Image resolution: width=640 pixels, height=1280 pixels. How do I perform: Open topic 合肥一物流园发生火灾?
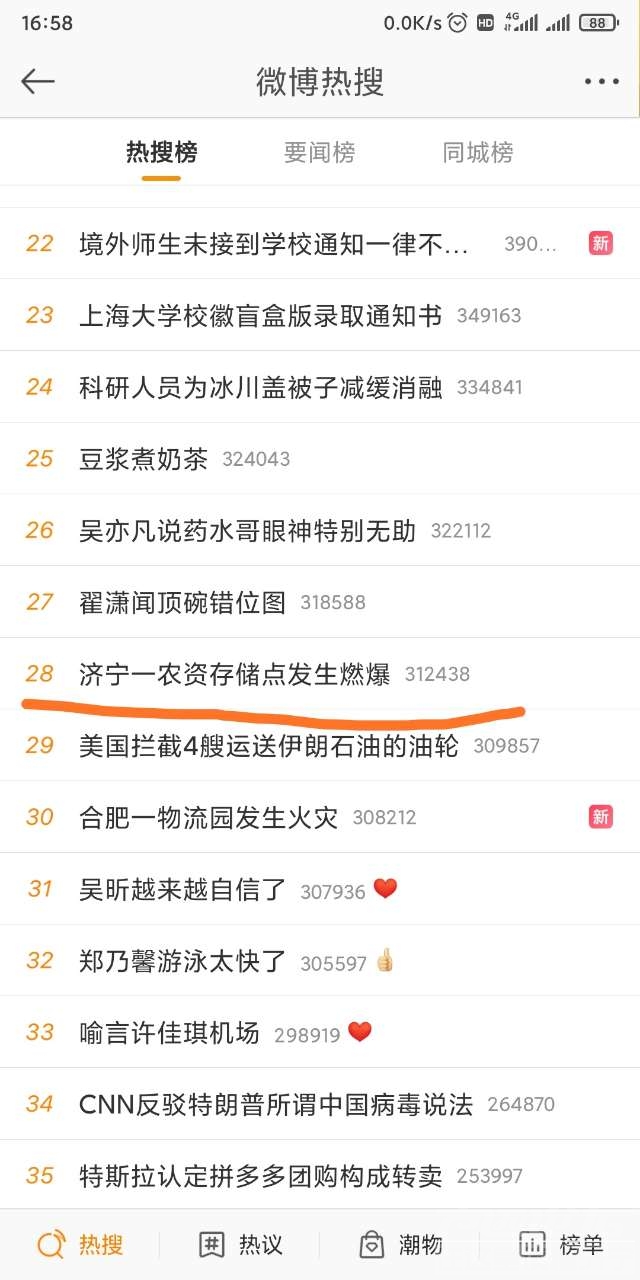coord(208,818)
